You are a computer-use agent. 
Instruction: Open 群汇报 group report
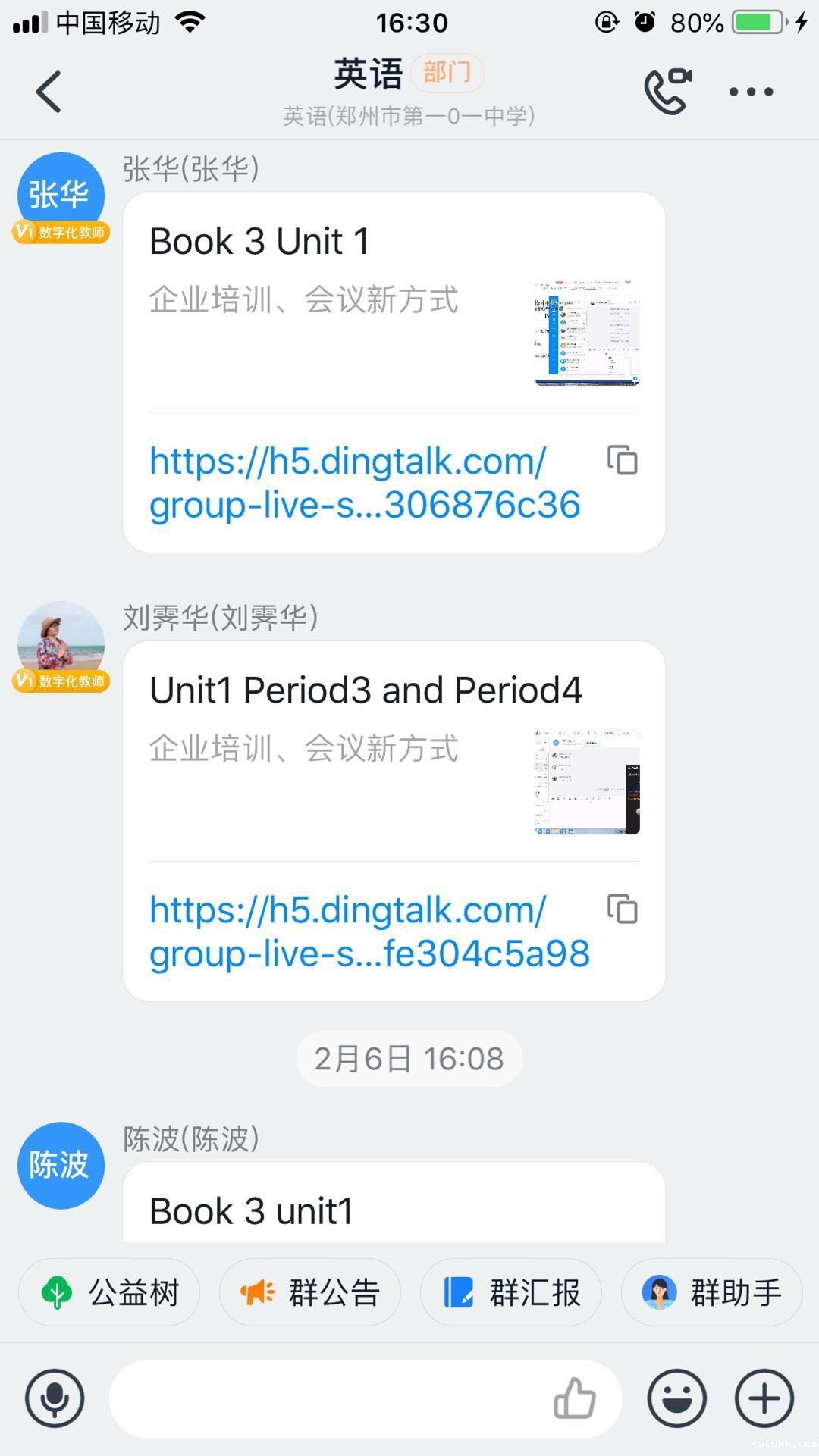point(510,1292)
